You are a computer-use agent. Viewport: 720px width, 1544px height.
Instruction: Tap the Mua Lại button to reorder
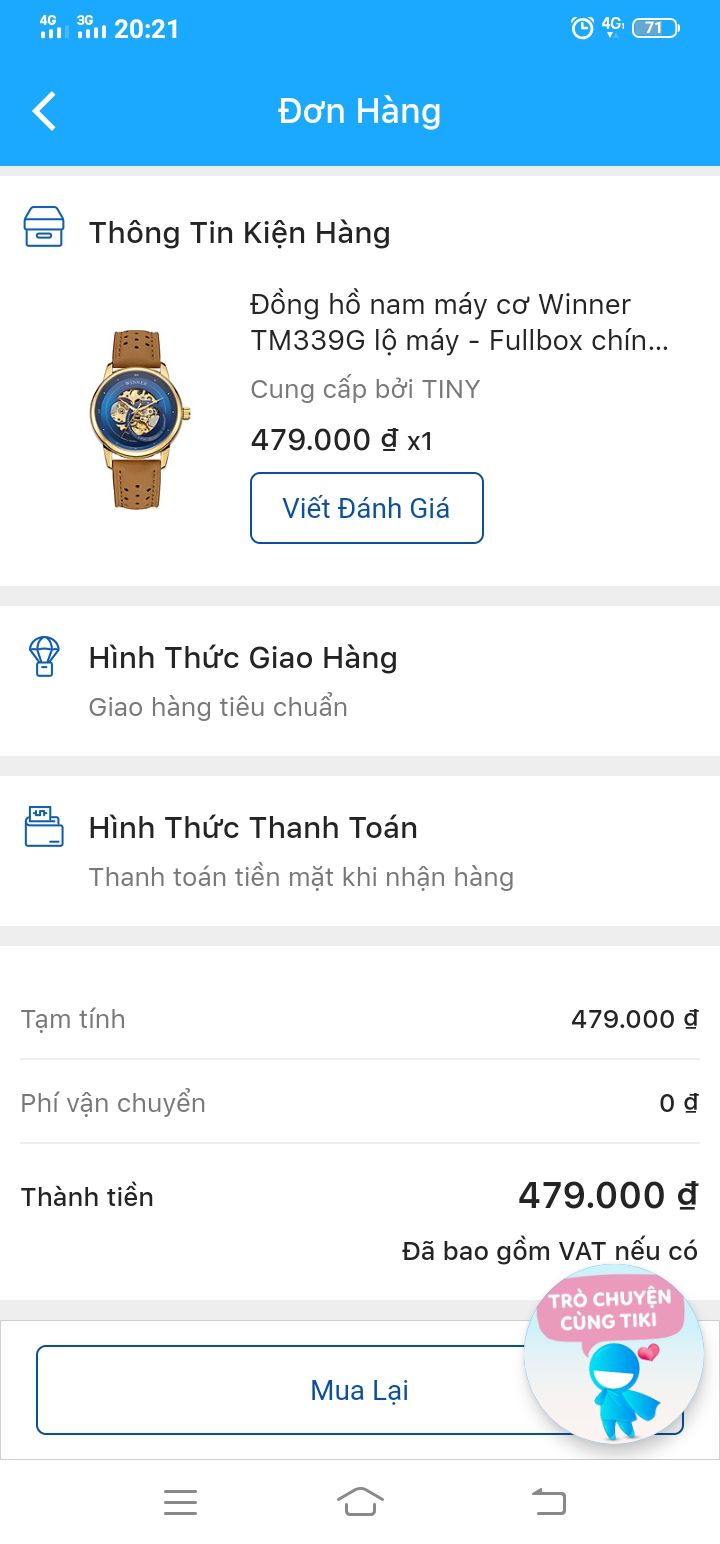pyautogui.click(x=360, y=1390)
